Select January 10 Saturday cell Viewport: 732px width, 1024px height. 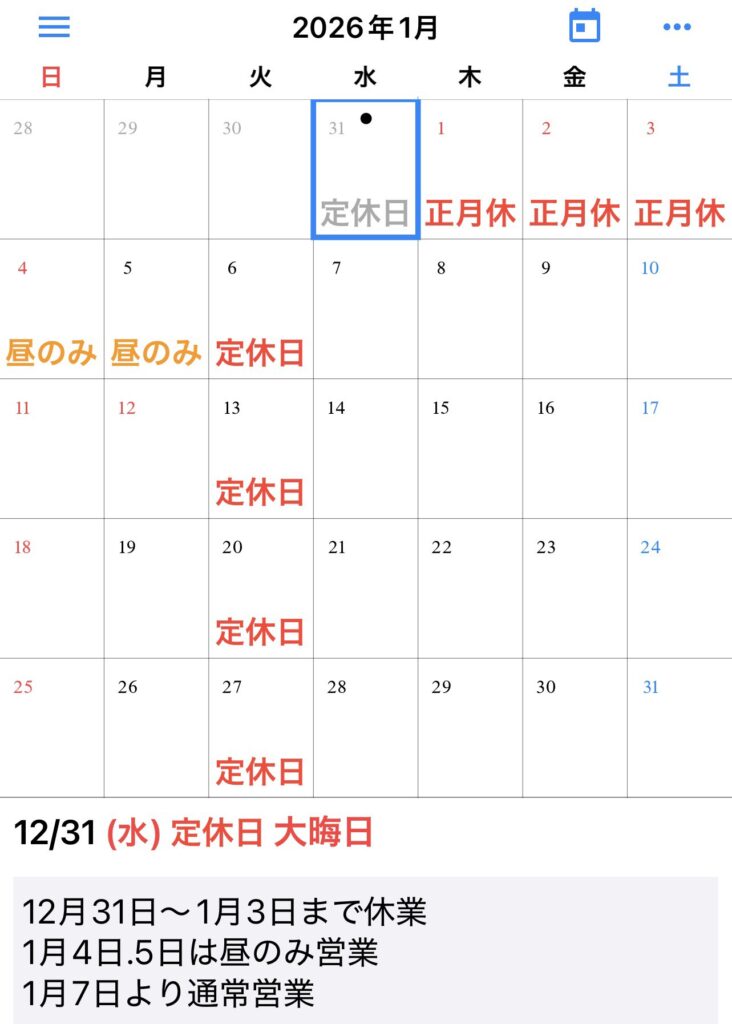[x=679, y=308]
